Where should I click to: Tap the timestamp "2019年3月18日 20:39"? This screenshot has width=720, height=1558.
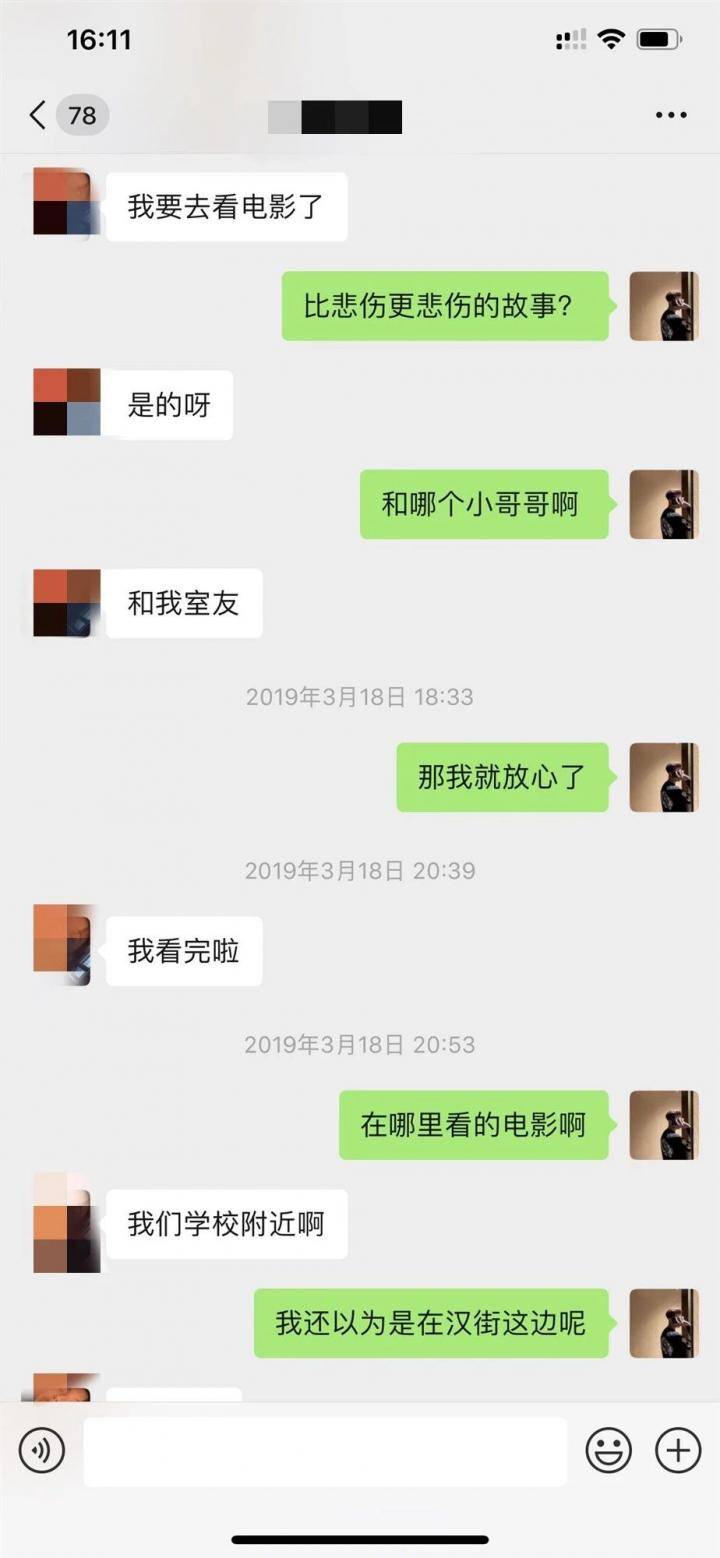click(x=360, y=870)
